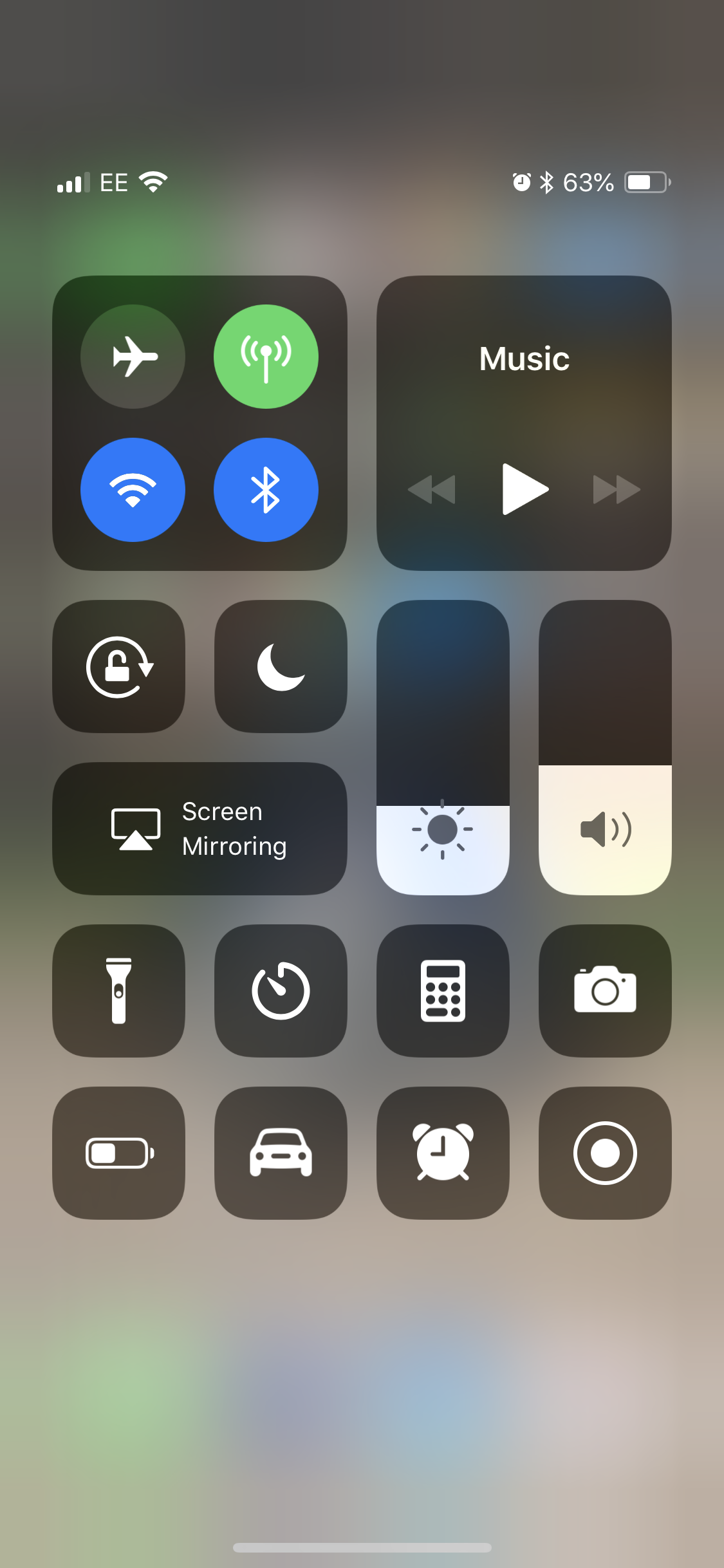Play music in the Music widget
This screenshot has height=1568, width=724.
tap(525, 489)
